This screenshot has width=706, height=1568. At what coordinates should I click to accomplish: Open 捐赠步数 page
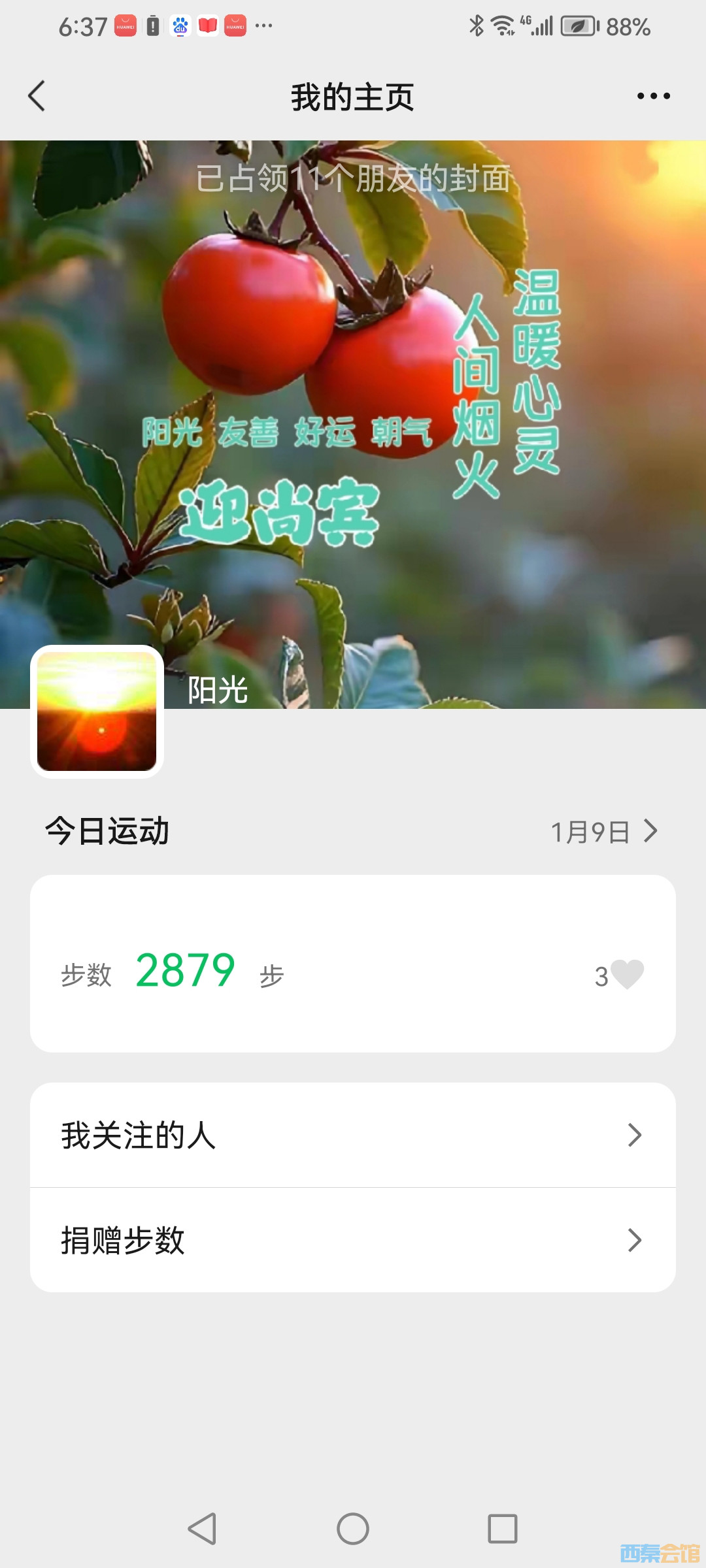(x=353, y=1239)
